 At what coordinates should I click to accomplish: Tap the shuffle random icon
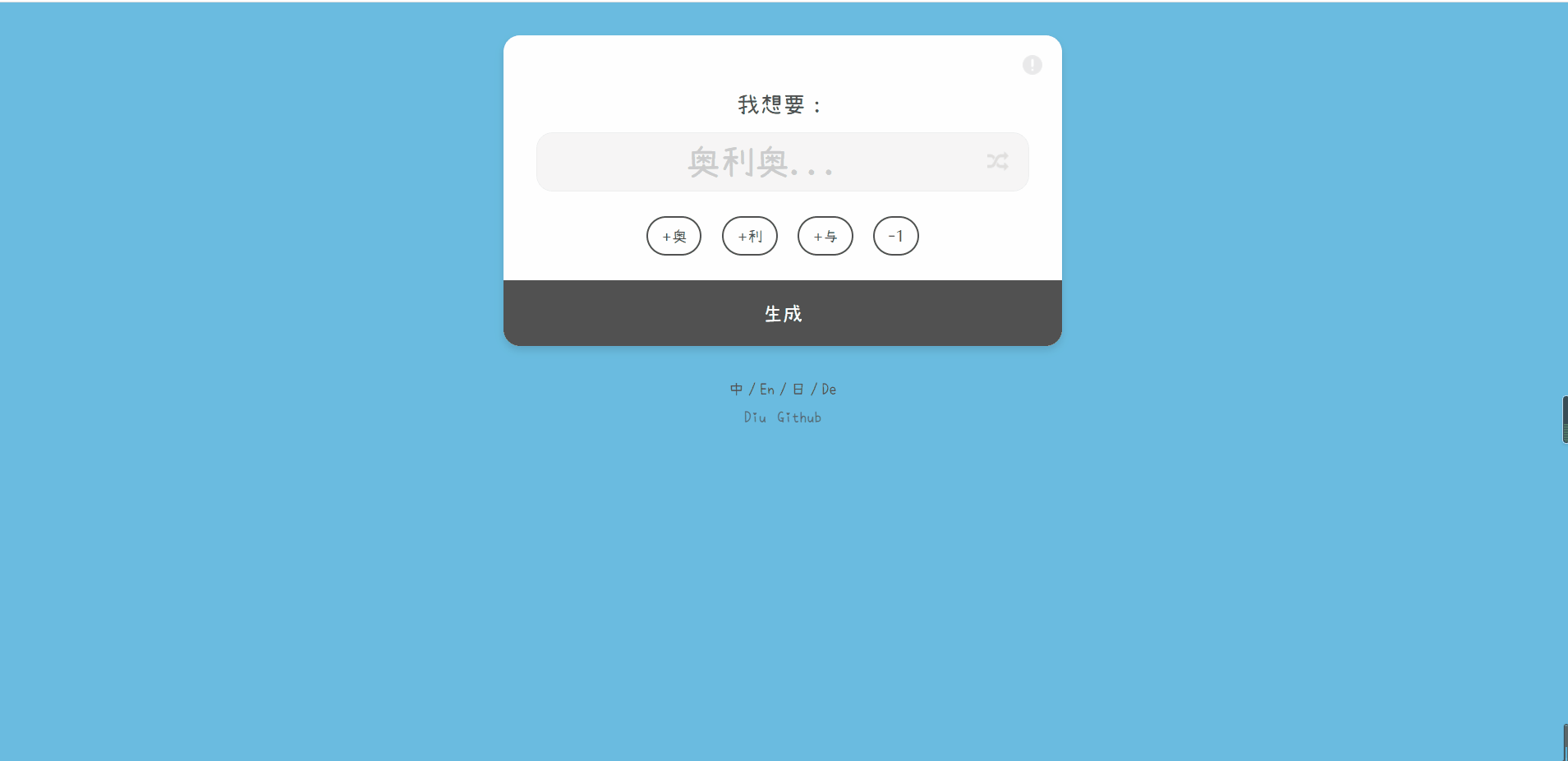pos(997,161)
